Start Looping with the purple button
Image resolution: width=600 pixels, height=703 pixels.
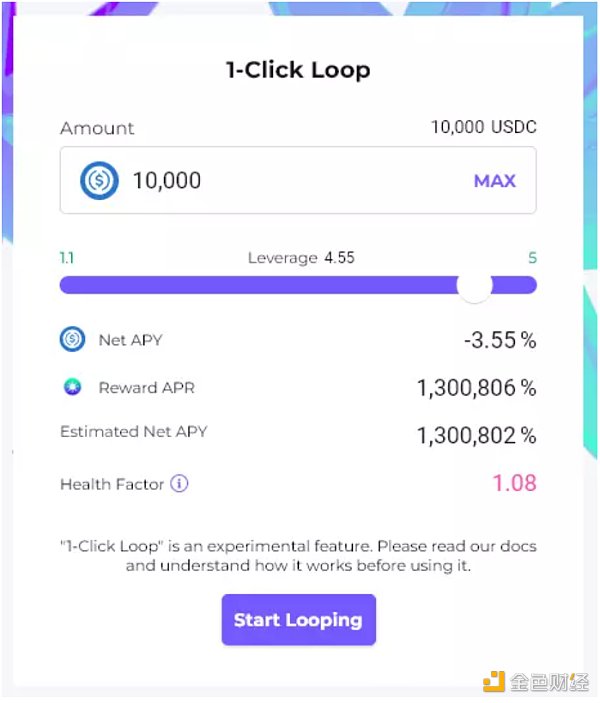coord(298,620)
